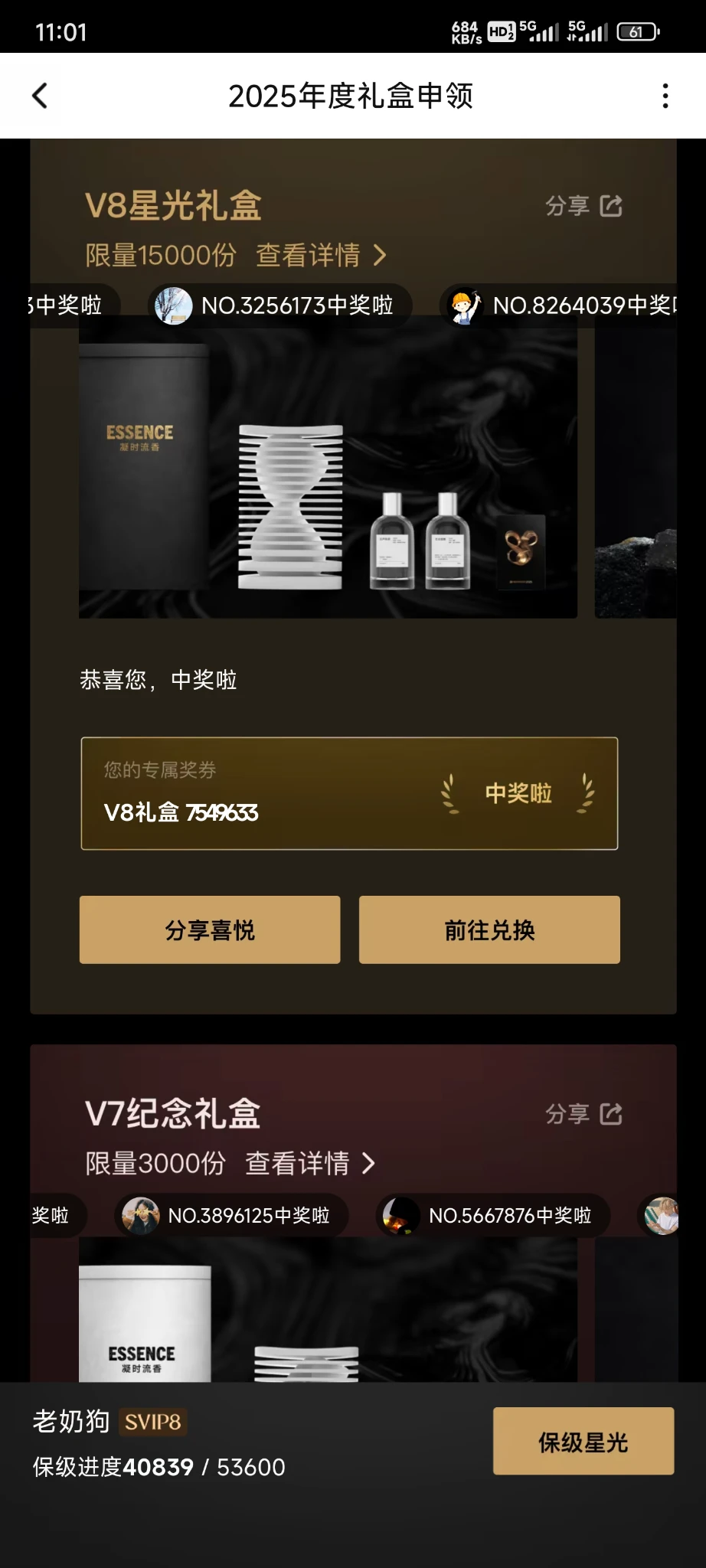This screenshot has width=706, height=1568.
Task: Go back from the gift box page
Action: pos(40,96)
